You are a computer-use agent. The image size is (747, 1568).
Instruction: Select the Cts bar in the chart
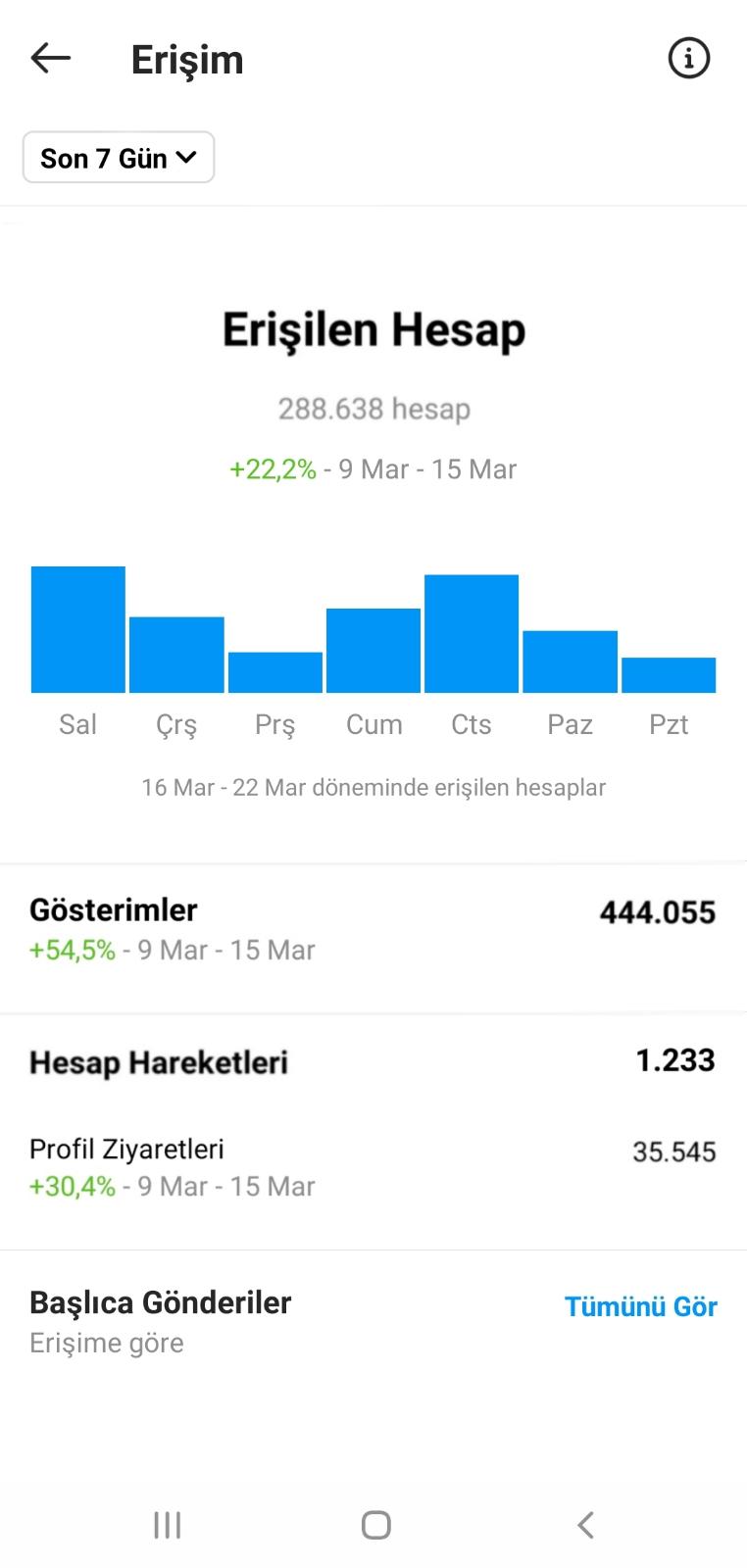click(x=472, y=634)
